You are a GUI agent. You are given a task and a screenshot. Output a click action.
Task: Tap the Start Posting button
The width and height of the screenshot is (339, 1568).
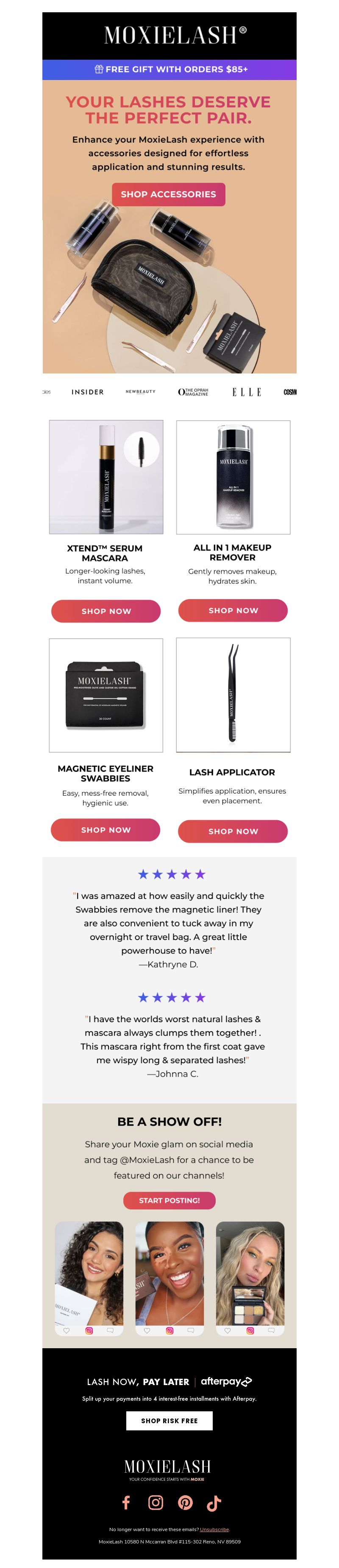[x=169, y=1200]
